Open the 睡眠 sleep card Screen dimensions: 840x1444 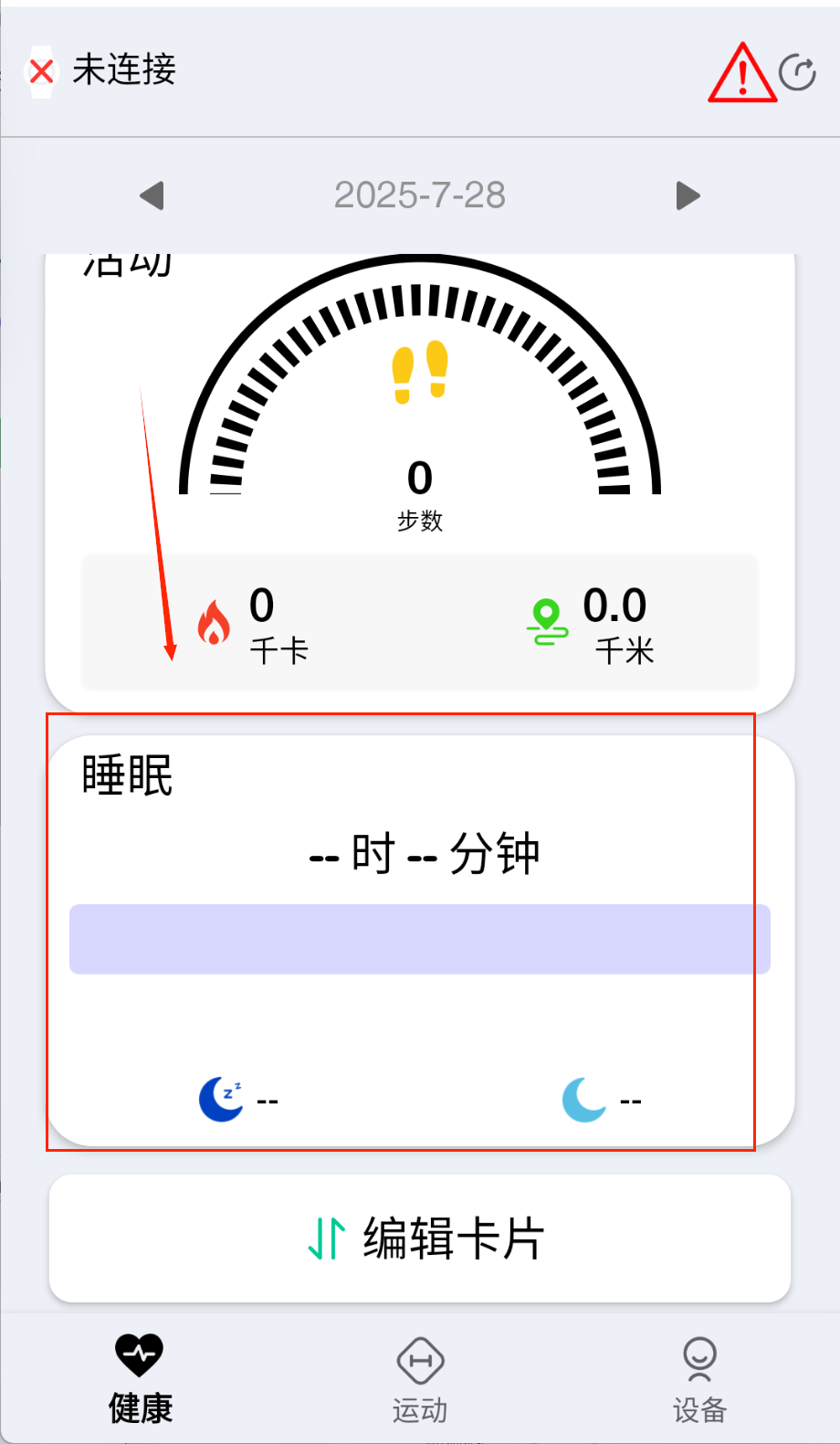pyautogui.click(x=420, y=941)
